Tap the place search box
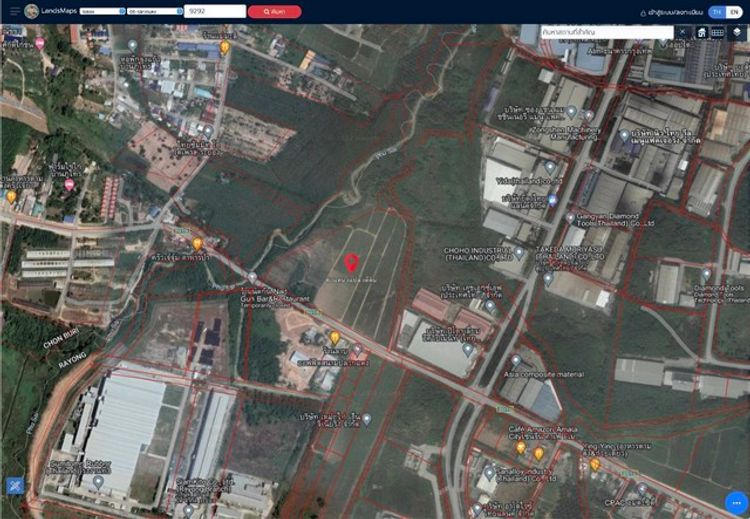750x519 pixels. [605, 32]
